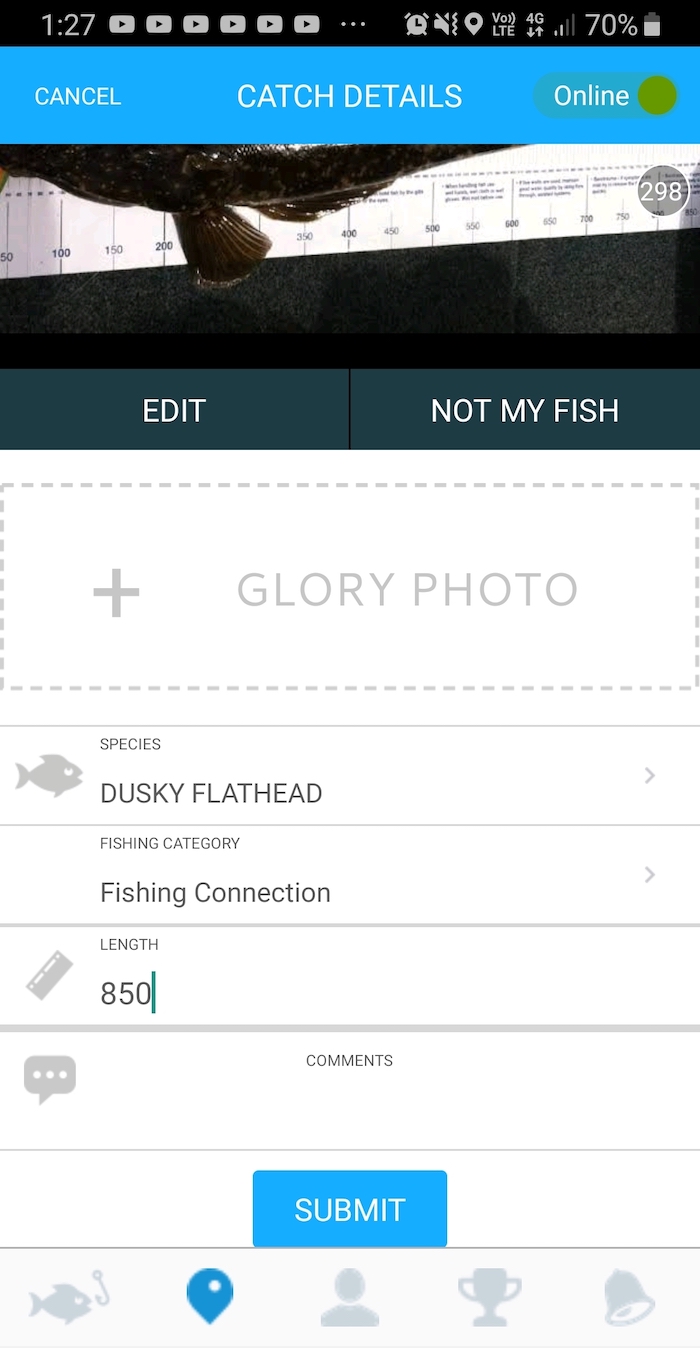Image resolution: width=700 pixels, height=1348 pixels.
Task: Tap the comments field
Action: [x=350, y=1090]
